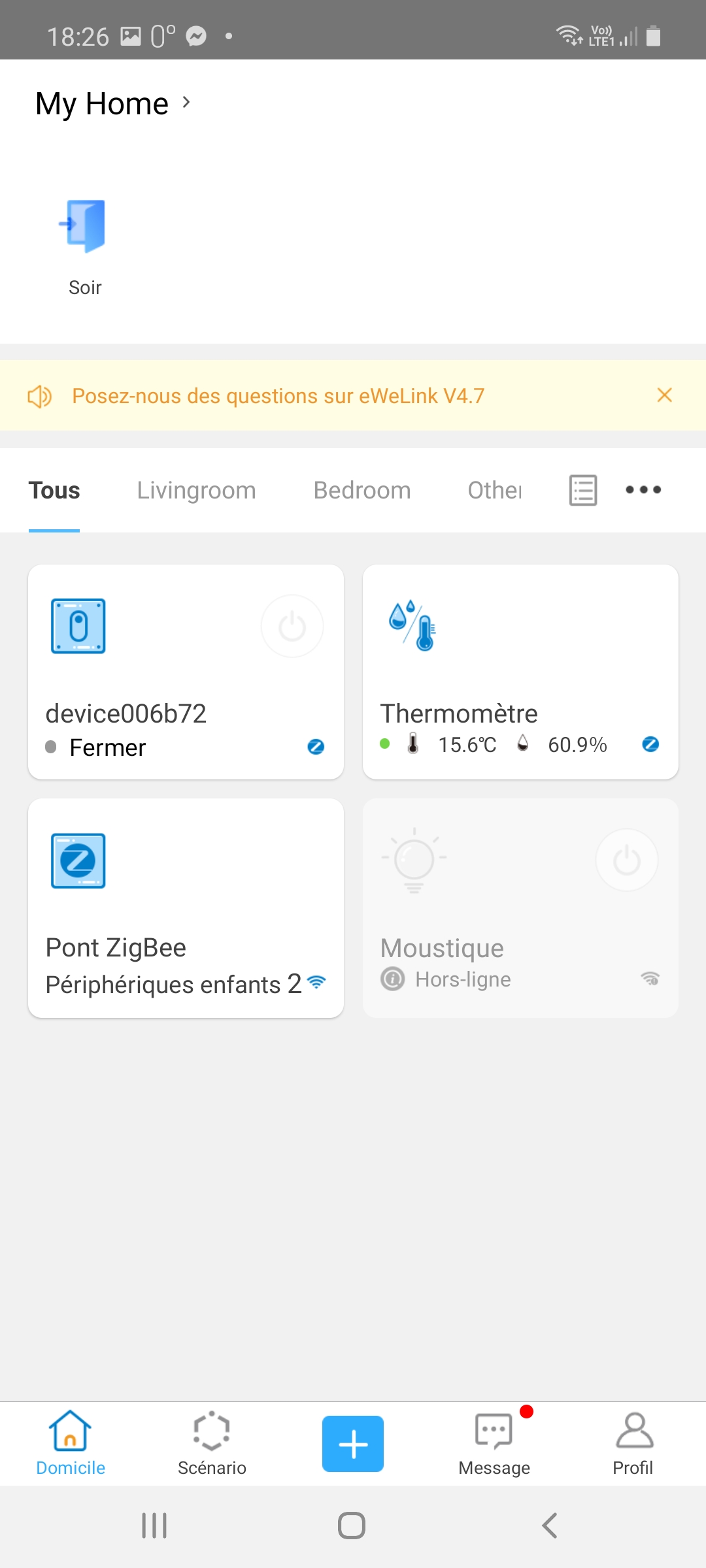Switch to the Bedroom tab
Image resolution: width=706 pixels, height=1568 pixels.
pyautogui.click(x=362, y=490)
